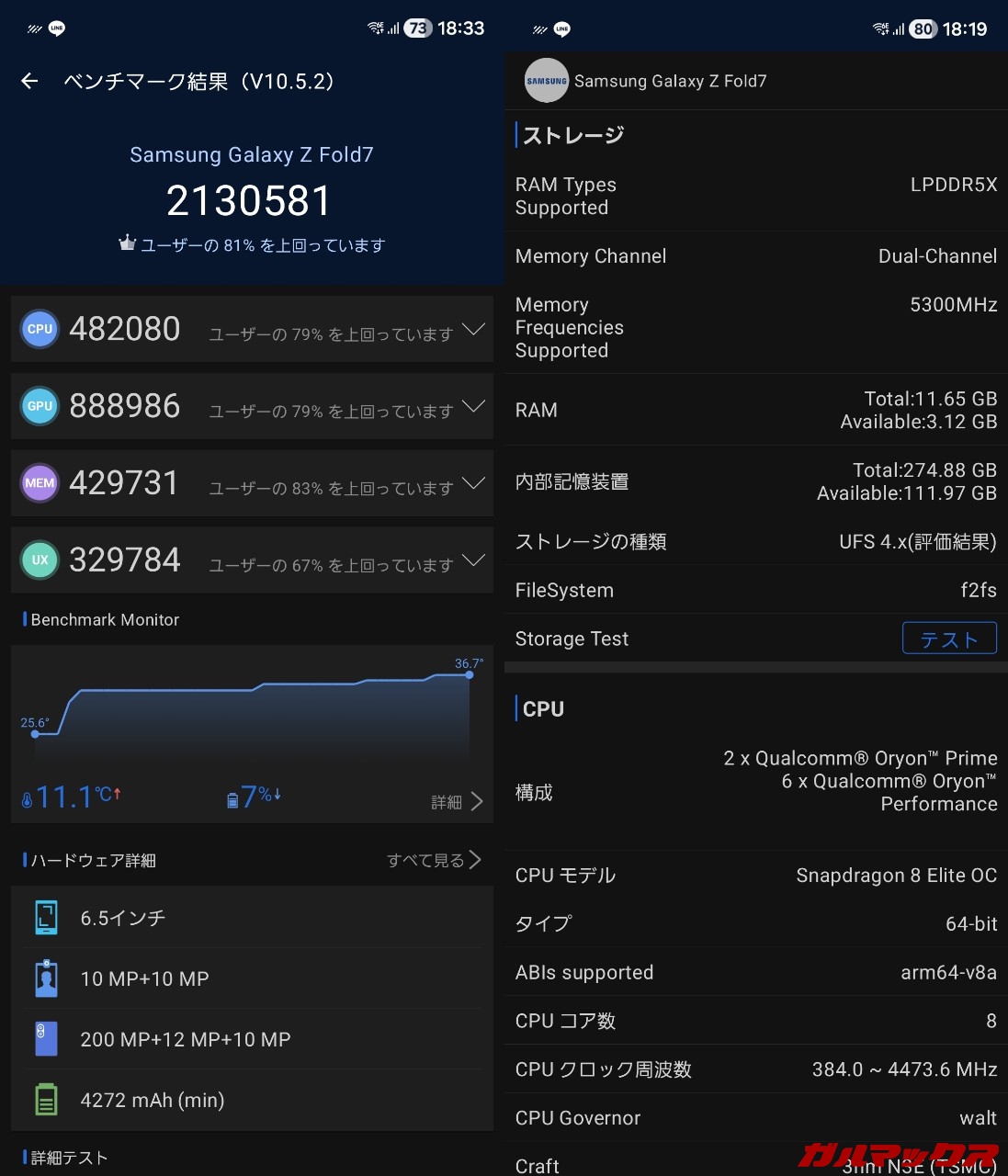
Task: Expand the CPU score details
Action: [x=473, y=329]
